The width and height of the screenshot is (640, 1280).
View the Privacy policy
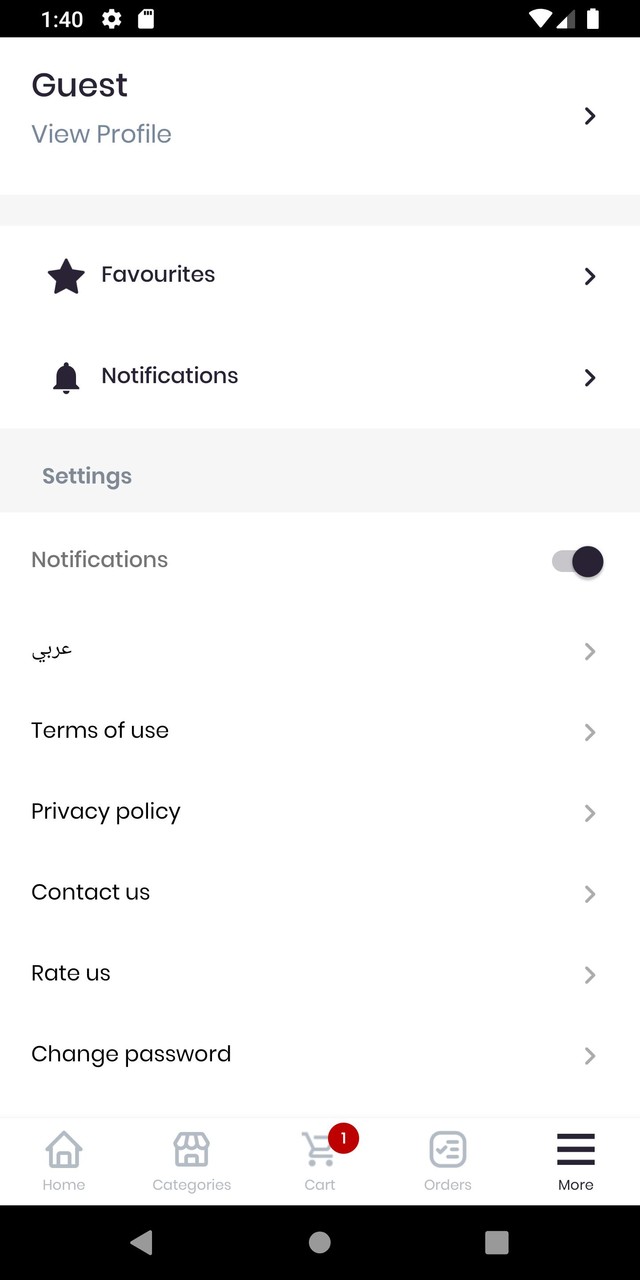click(x=320, y=812)
